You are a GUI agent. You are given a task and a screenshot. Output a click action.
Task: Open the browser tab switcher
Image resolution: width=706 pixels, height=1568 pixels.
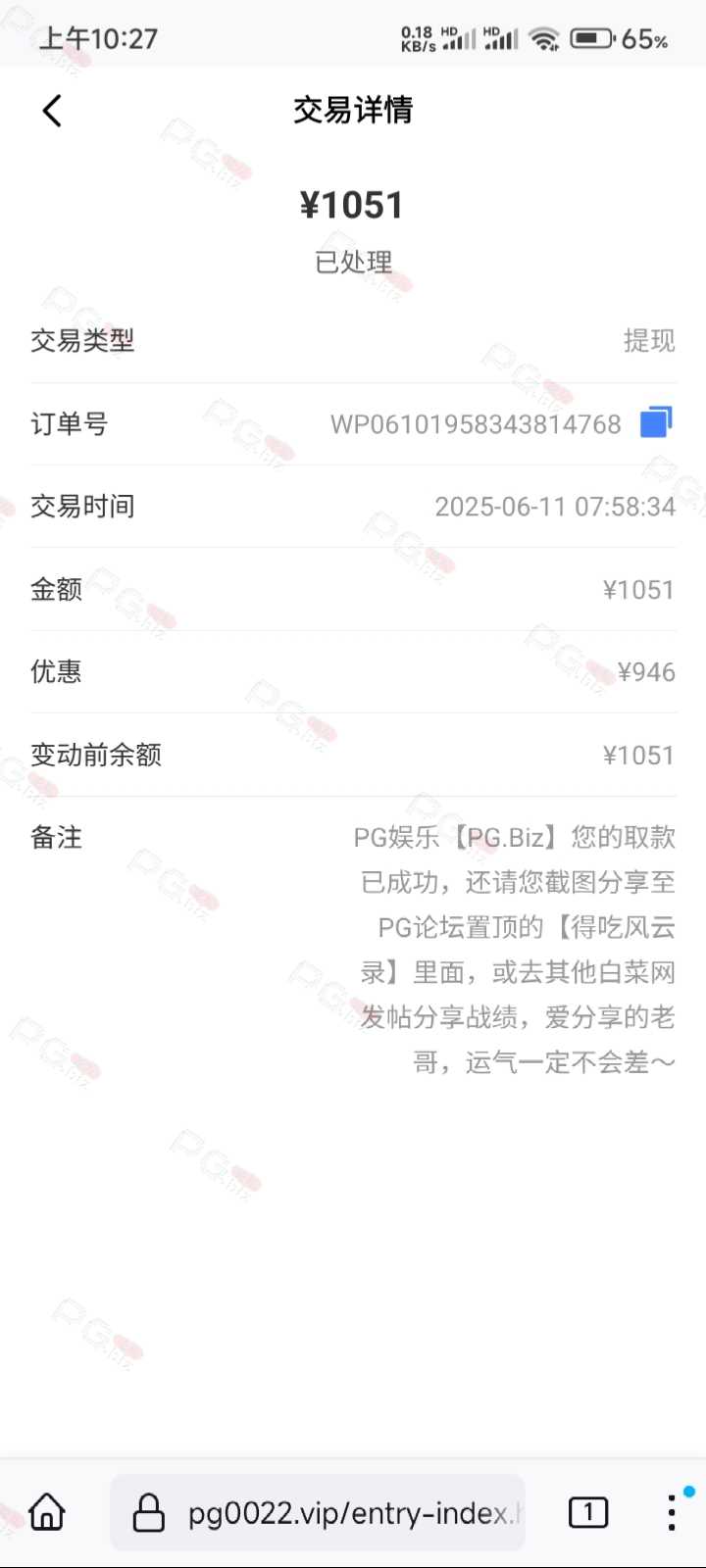[588, 1512]
